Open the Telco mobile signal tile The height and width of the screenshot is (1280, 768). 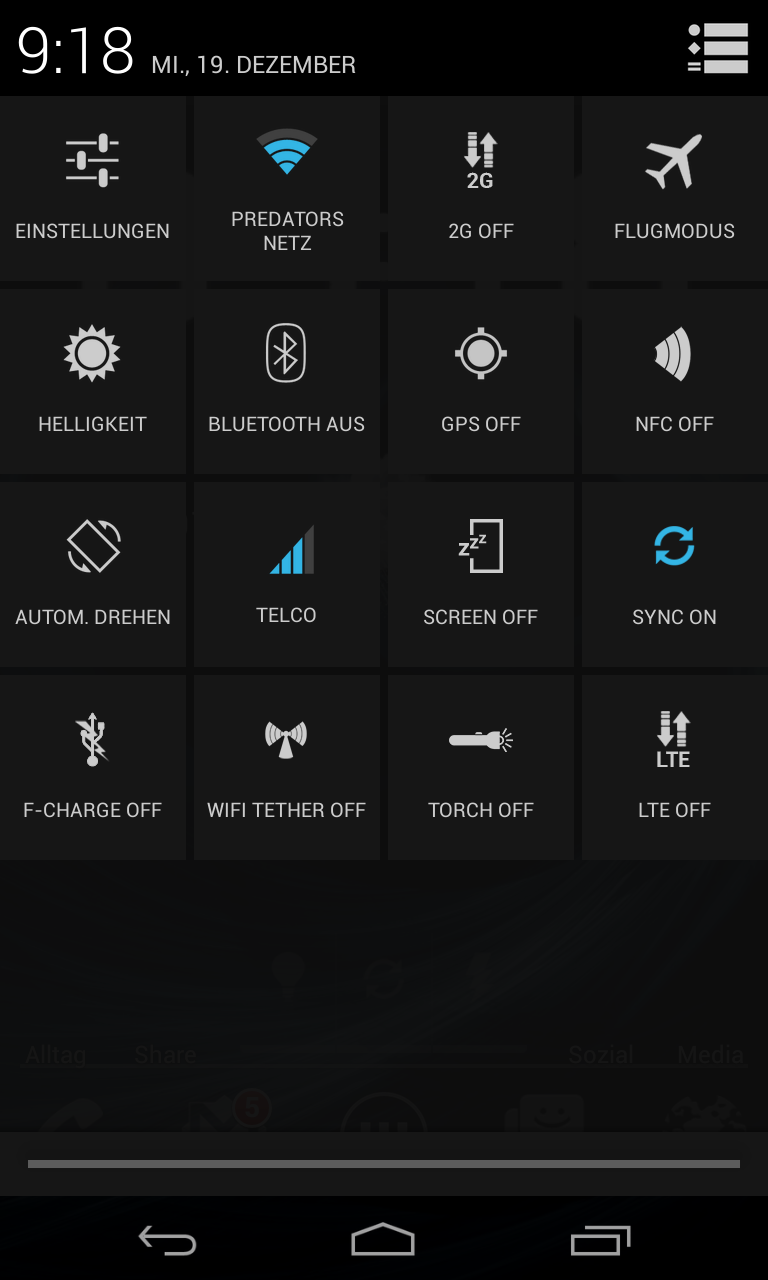point(287,574)
